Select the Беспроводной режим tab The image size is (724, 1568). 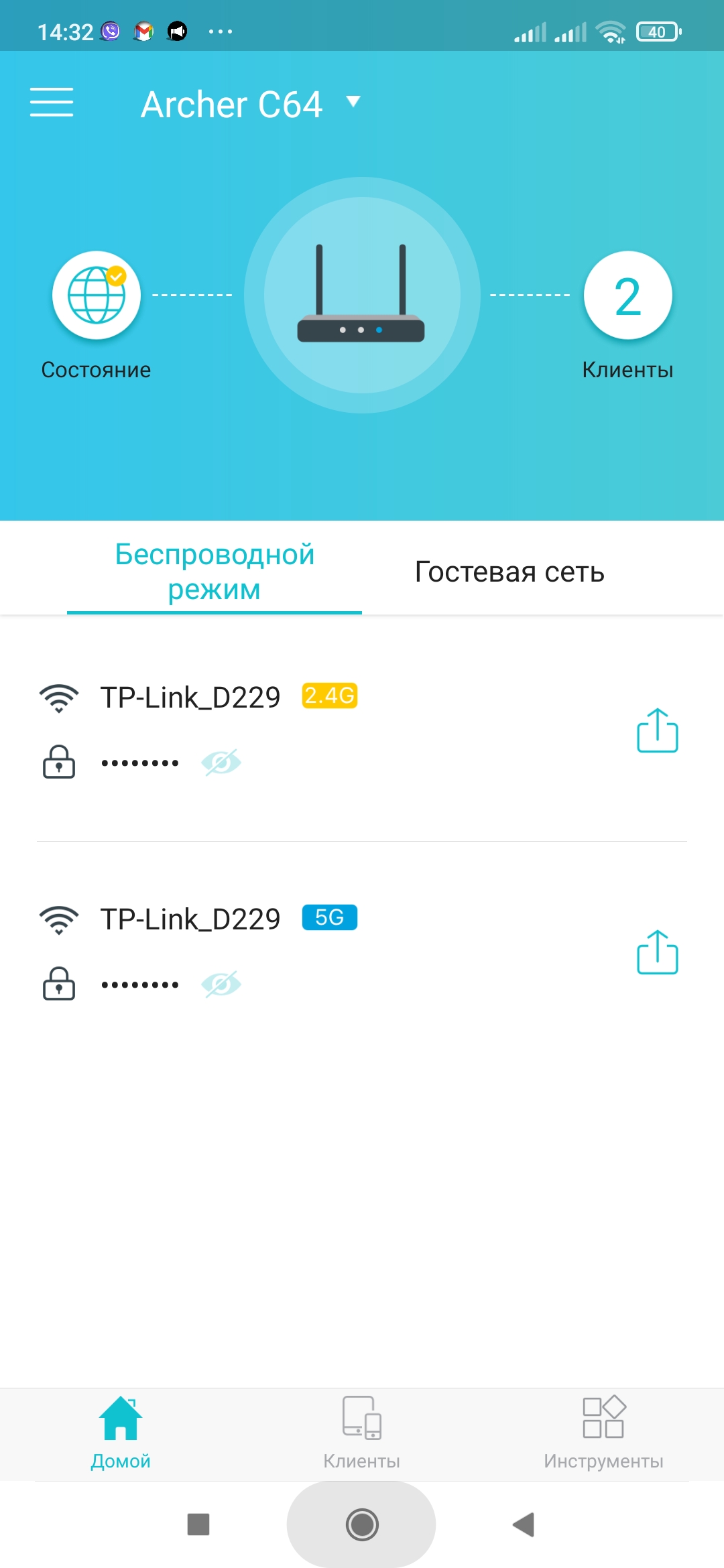[215, 572]
